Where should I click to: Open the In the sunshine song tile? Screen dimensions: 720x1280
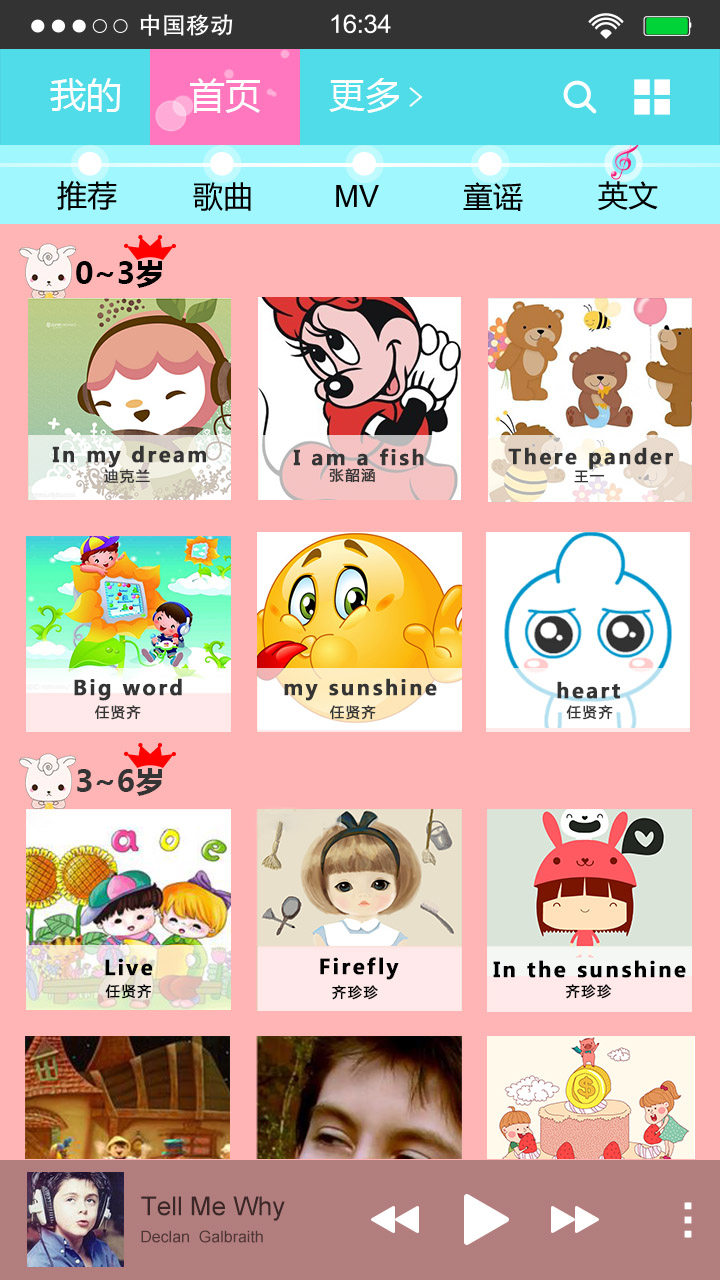point(589,910)
